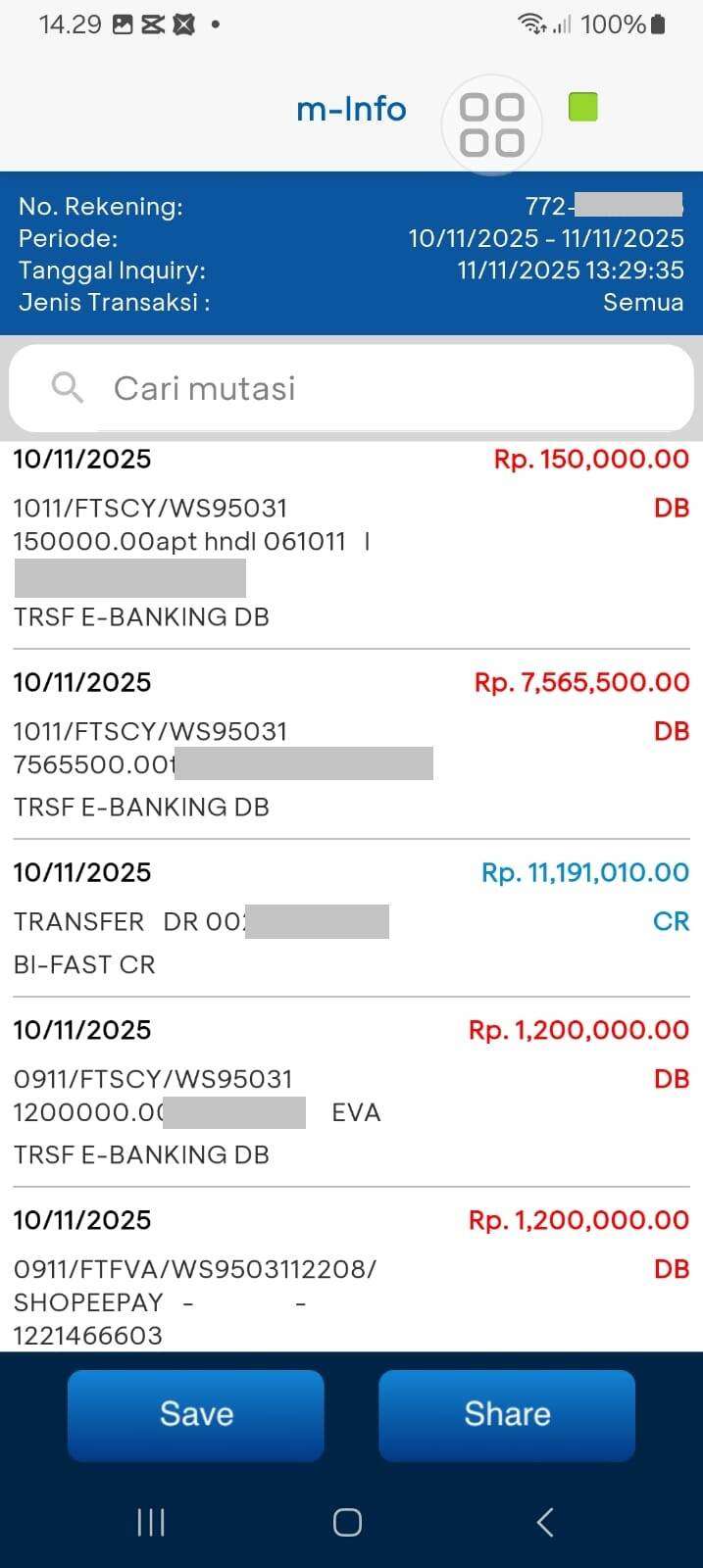Open the four-squares menu icon
This screenshot has width=703, height=1568.
click(x=491, y=124)
